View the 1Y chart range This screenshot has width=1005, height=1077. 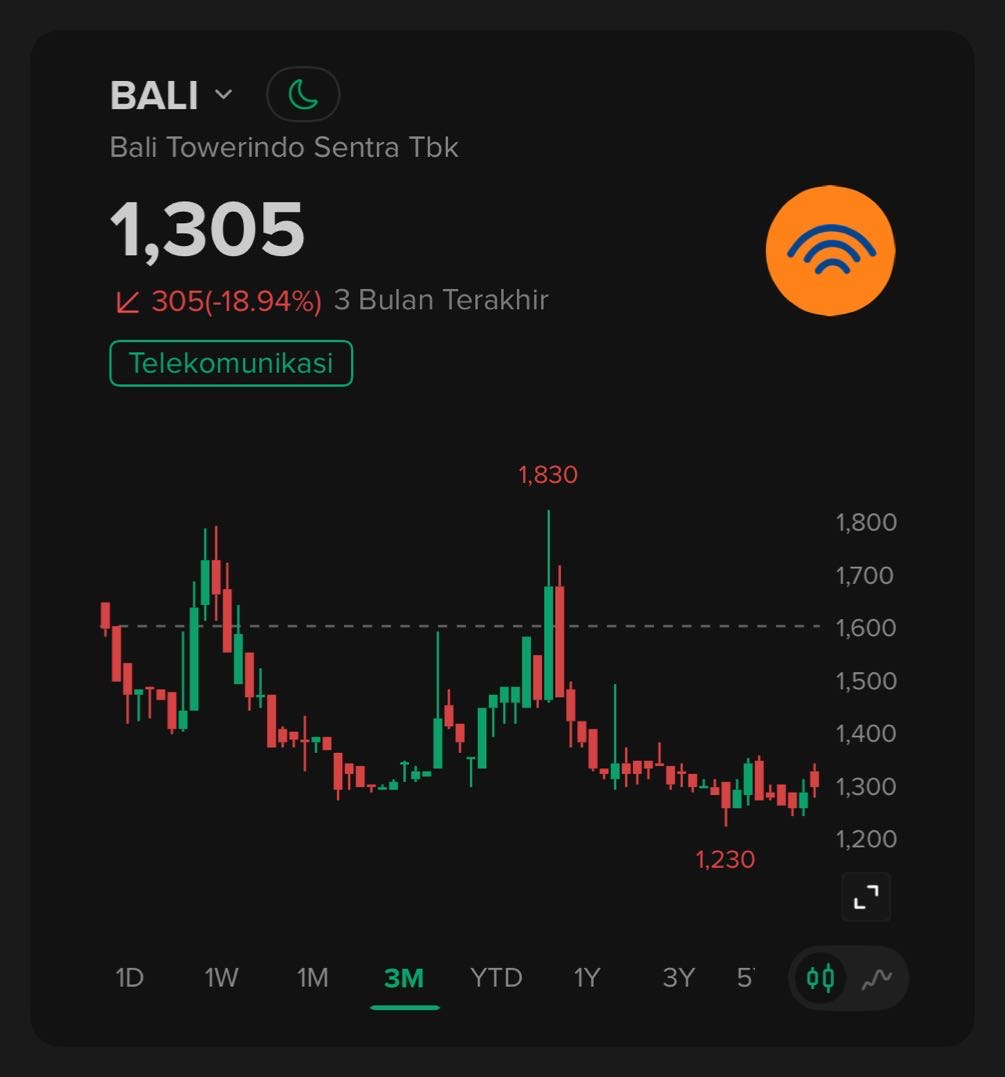tap(587, 977)
